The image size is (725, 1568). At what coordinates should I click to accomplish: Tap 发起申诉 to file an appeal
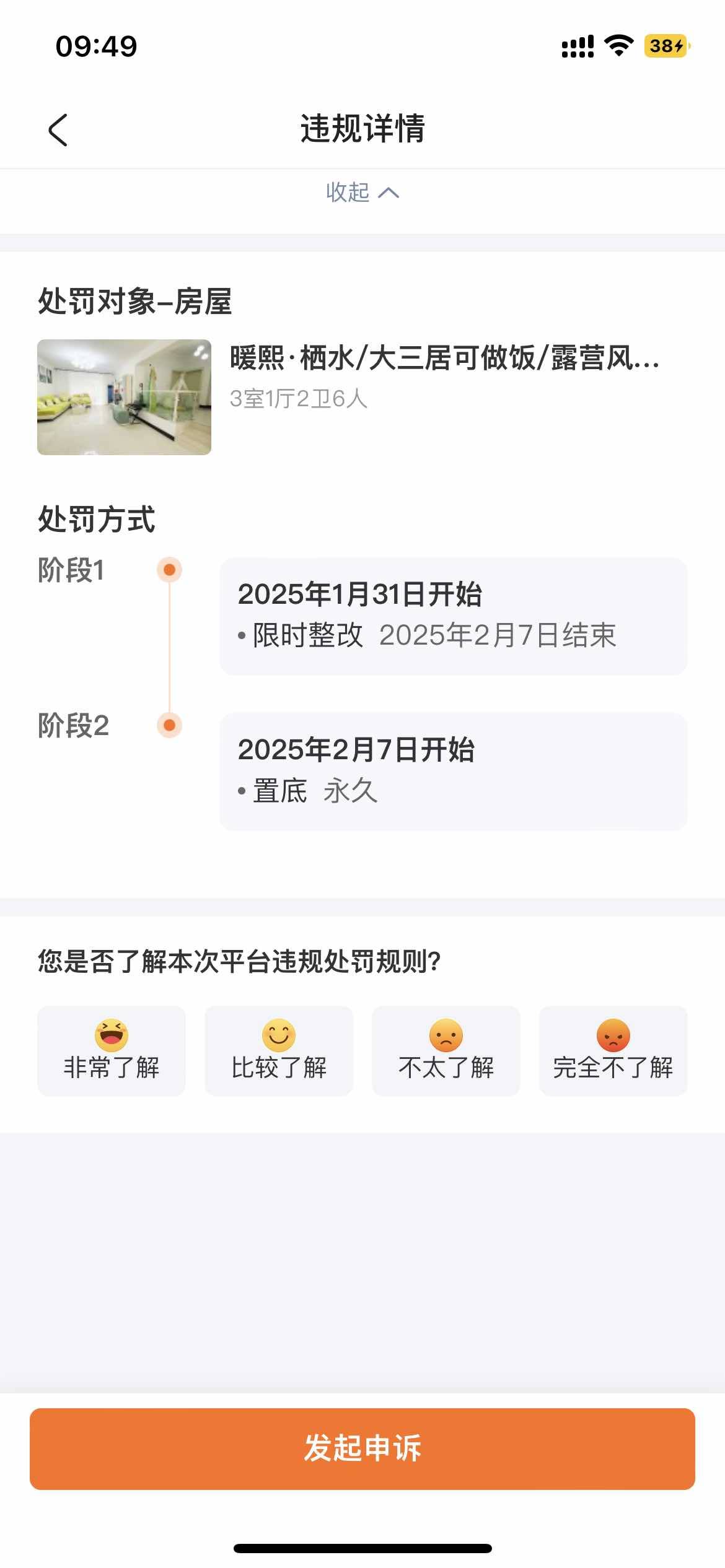point(362,1448)
